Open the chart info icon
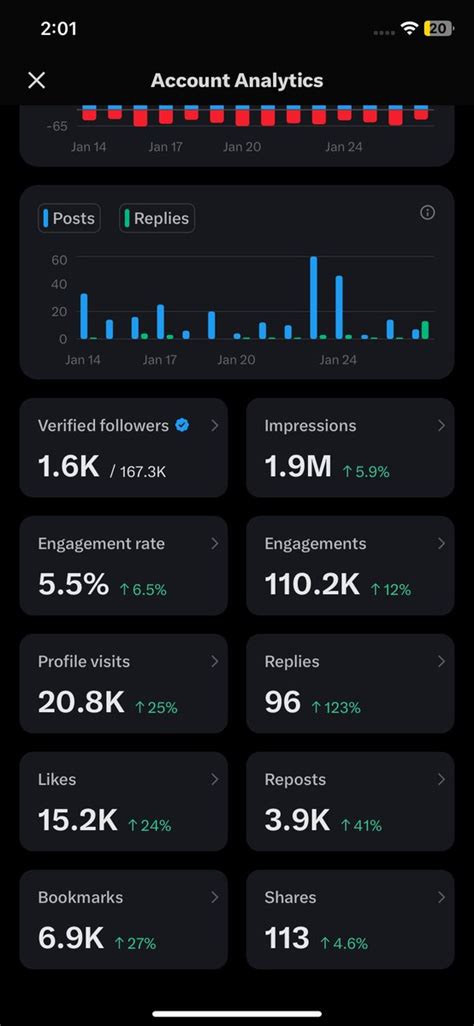Screen dimensions: 474x1026 [428, 213]
